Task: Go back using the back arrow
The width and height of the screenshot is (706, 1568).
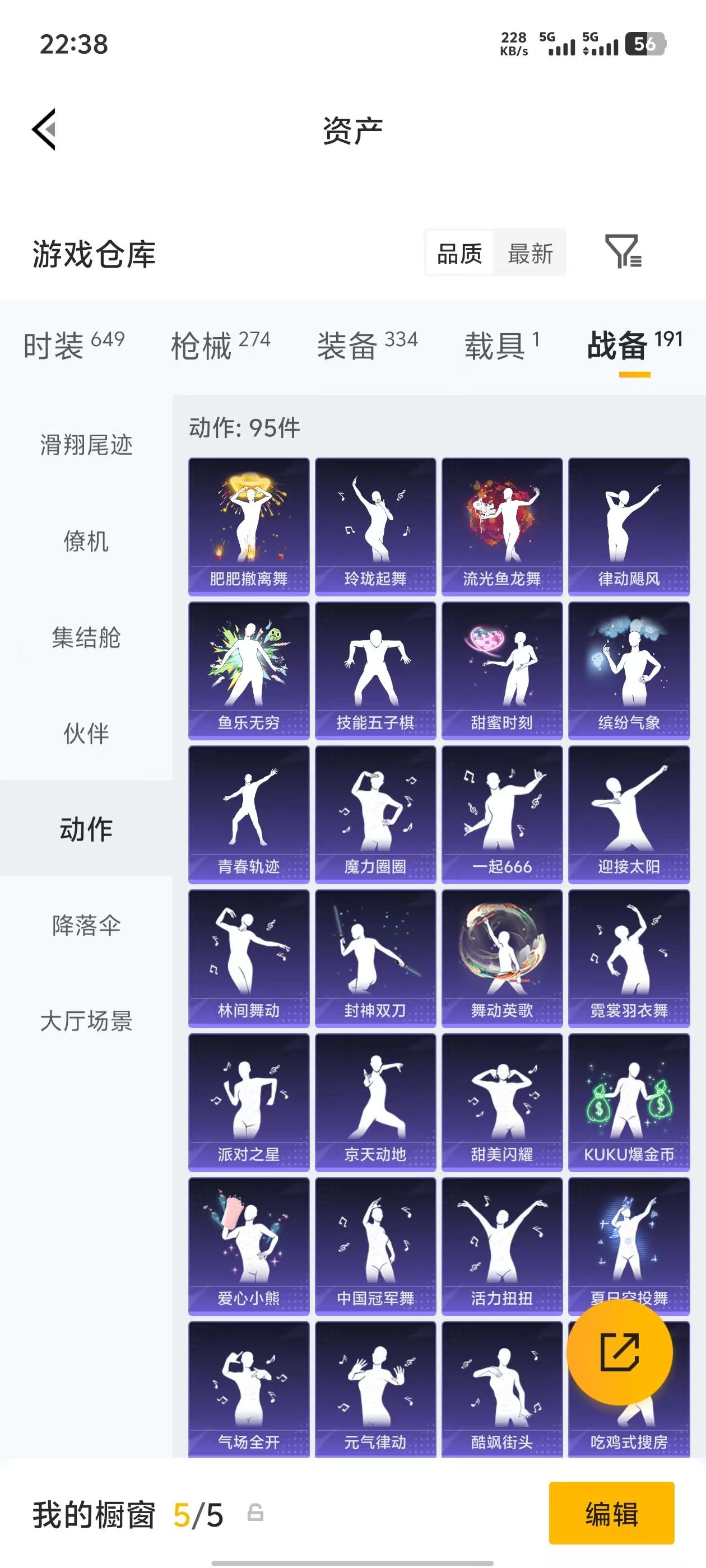Action: click(x=44, y=129)
